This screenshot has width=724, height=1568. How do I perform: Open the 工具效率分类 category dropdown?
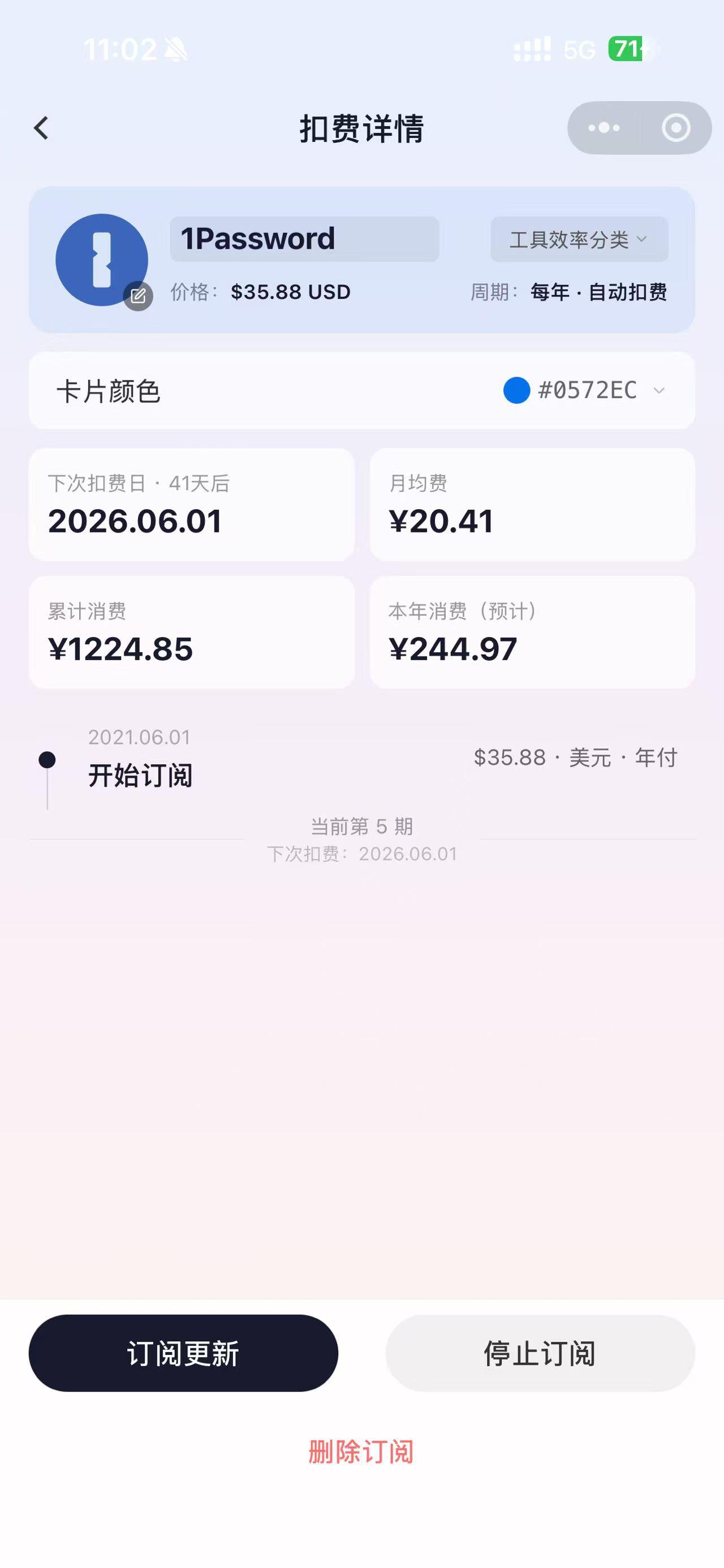[579, 239]
